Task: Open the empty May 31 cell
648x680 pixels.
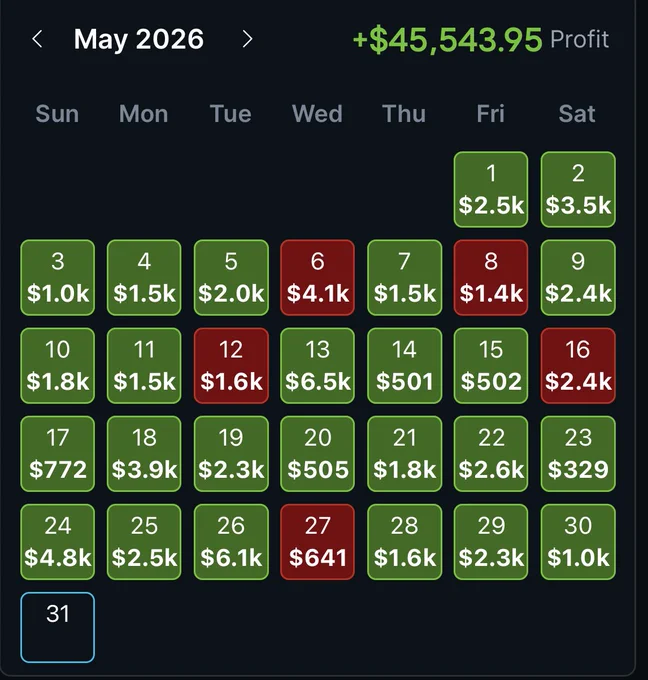Action: (58, 627)
